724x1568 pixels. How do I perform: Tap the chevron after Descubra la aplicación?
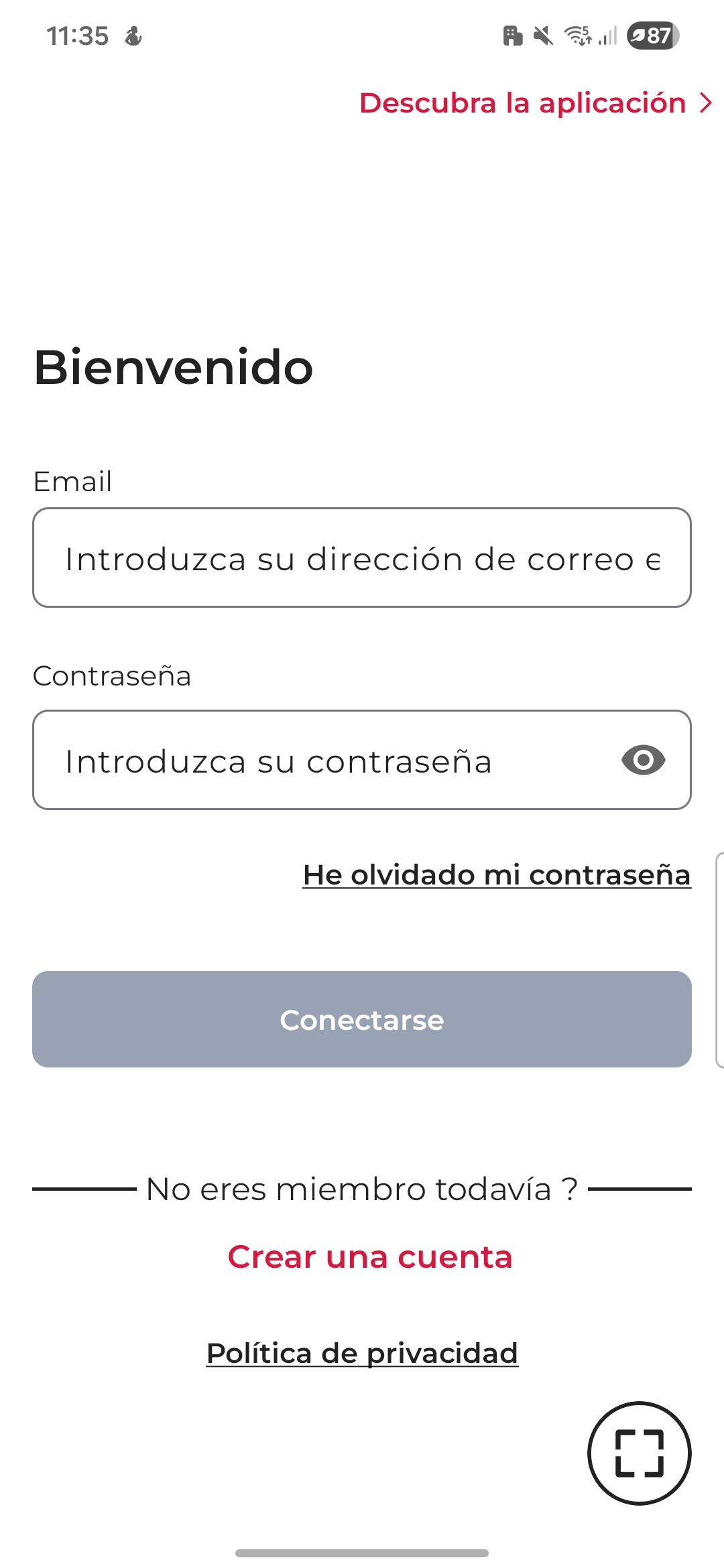coord(704,103)
